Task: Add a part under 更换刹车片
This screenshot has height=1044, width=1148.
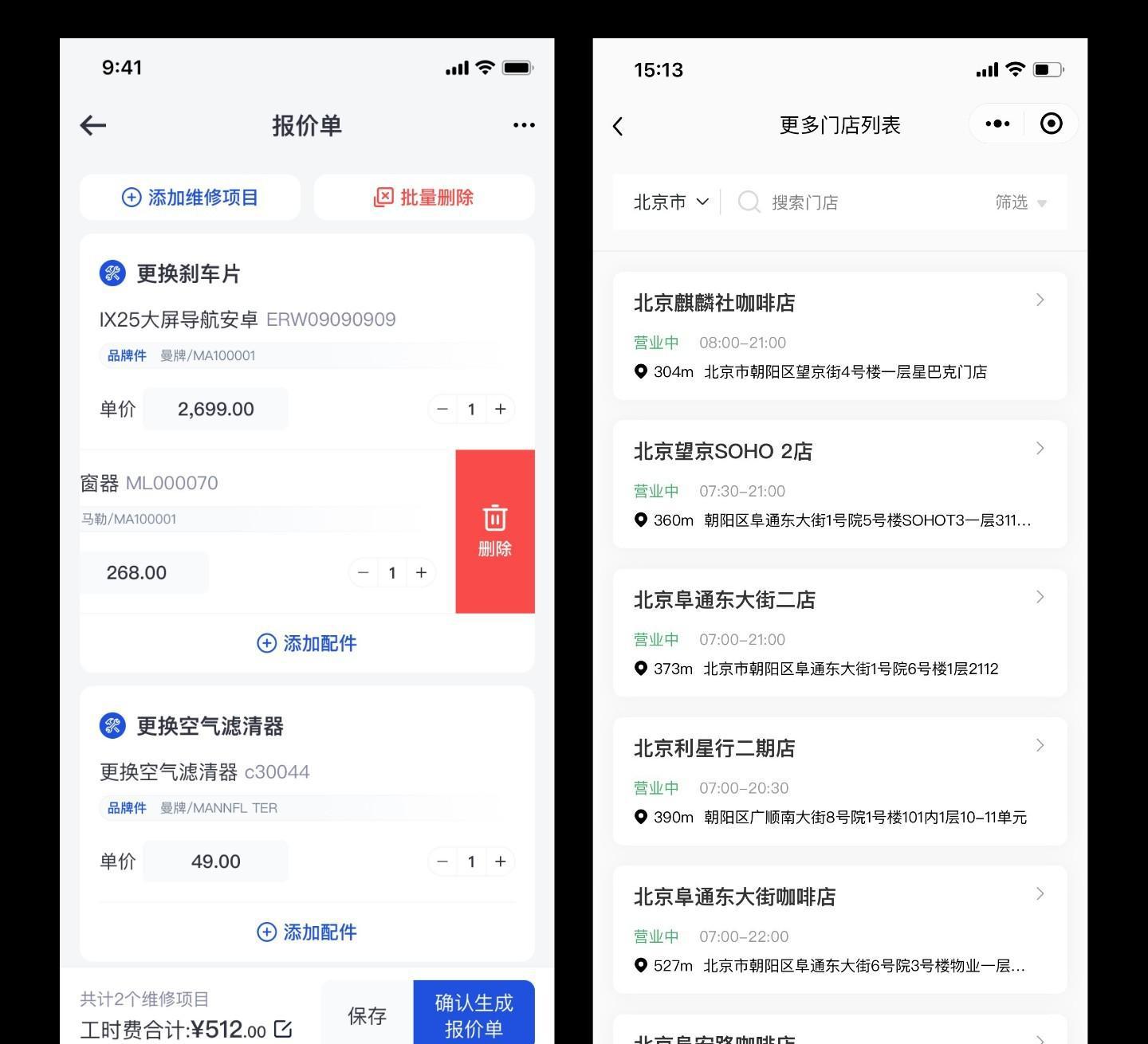Action: [307, 643]
